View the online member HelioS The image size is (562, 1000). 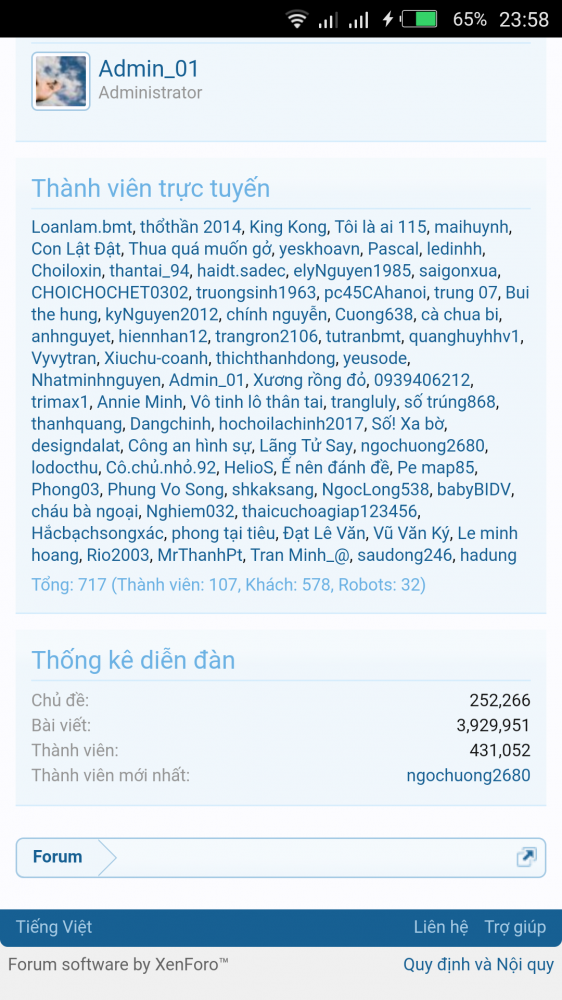coord(249,467)
